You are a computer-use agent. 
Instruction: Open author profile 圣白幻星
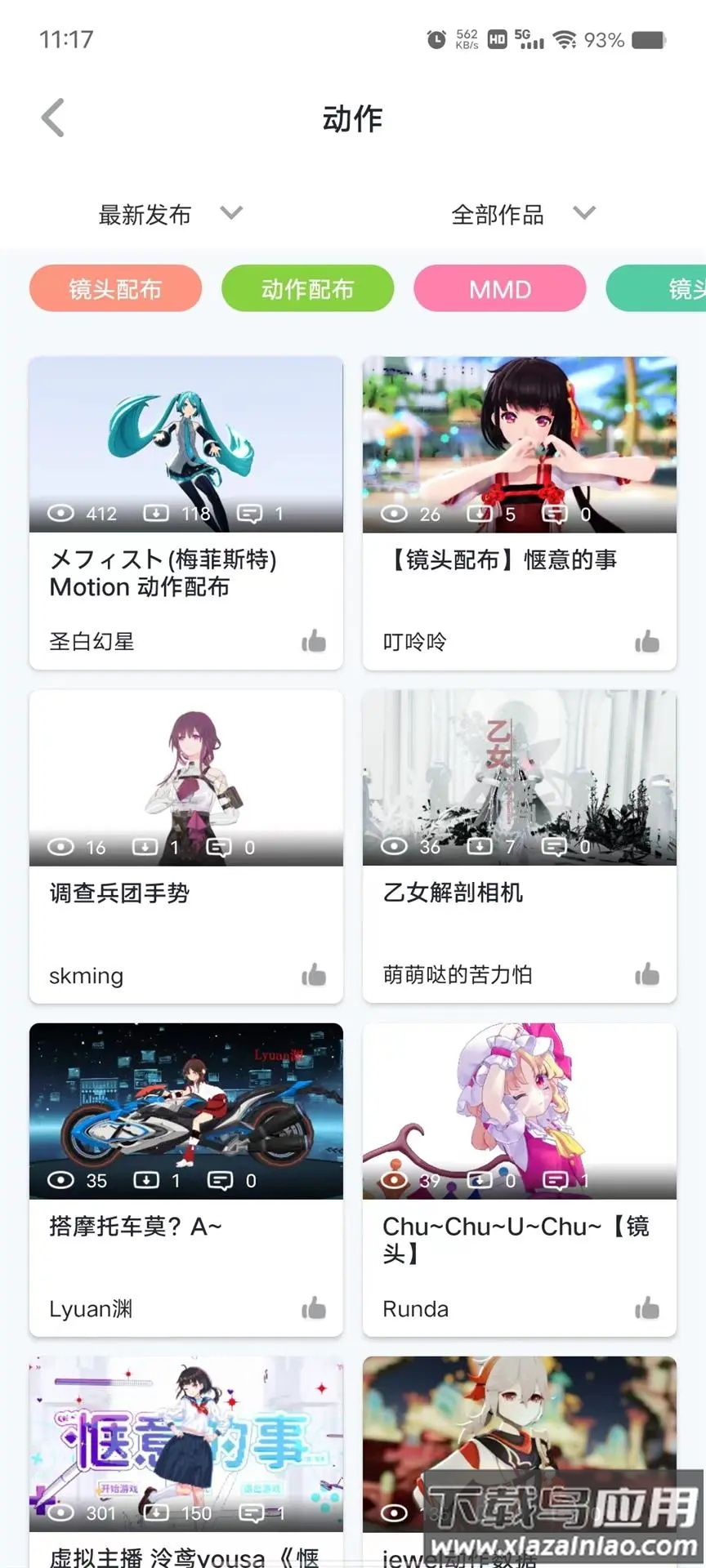pyautogui.click(x=92, y=641)
